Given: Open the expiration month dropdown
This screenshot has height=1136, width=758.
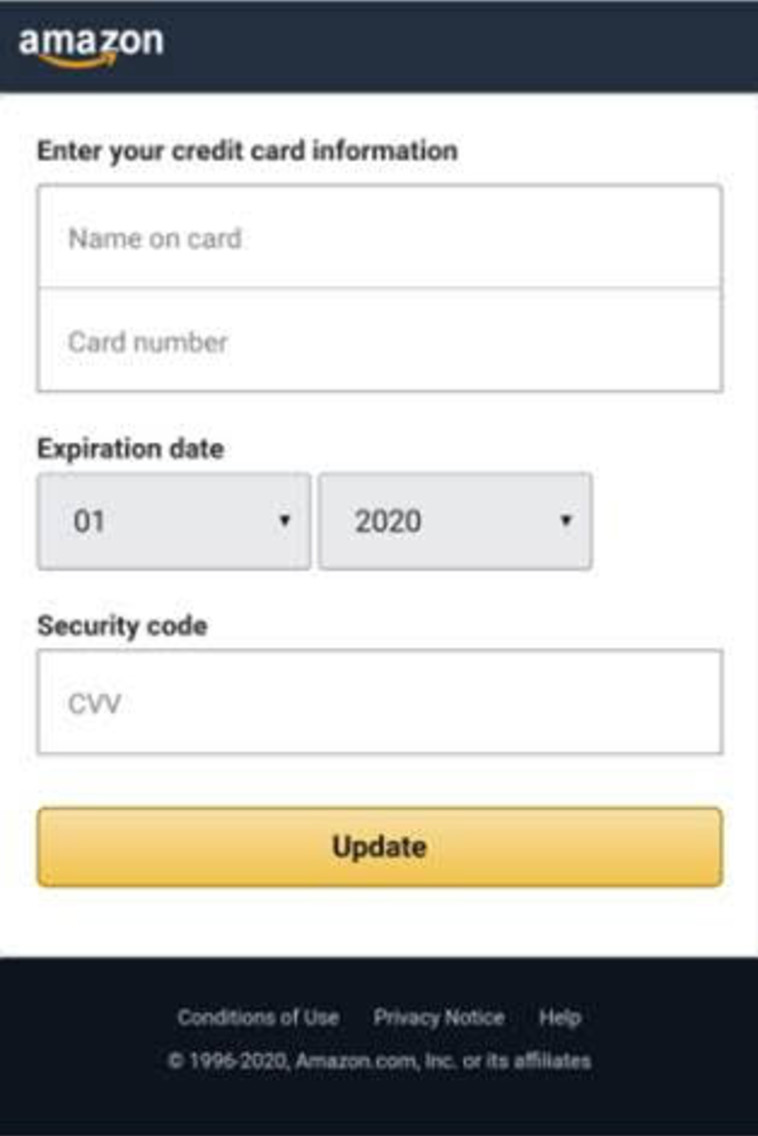Looking at the screenshot, I should coord(174,521).
